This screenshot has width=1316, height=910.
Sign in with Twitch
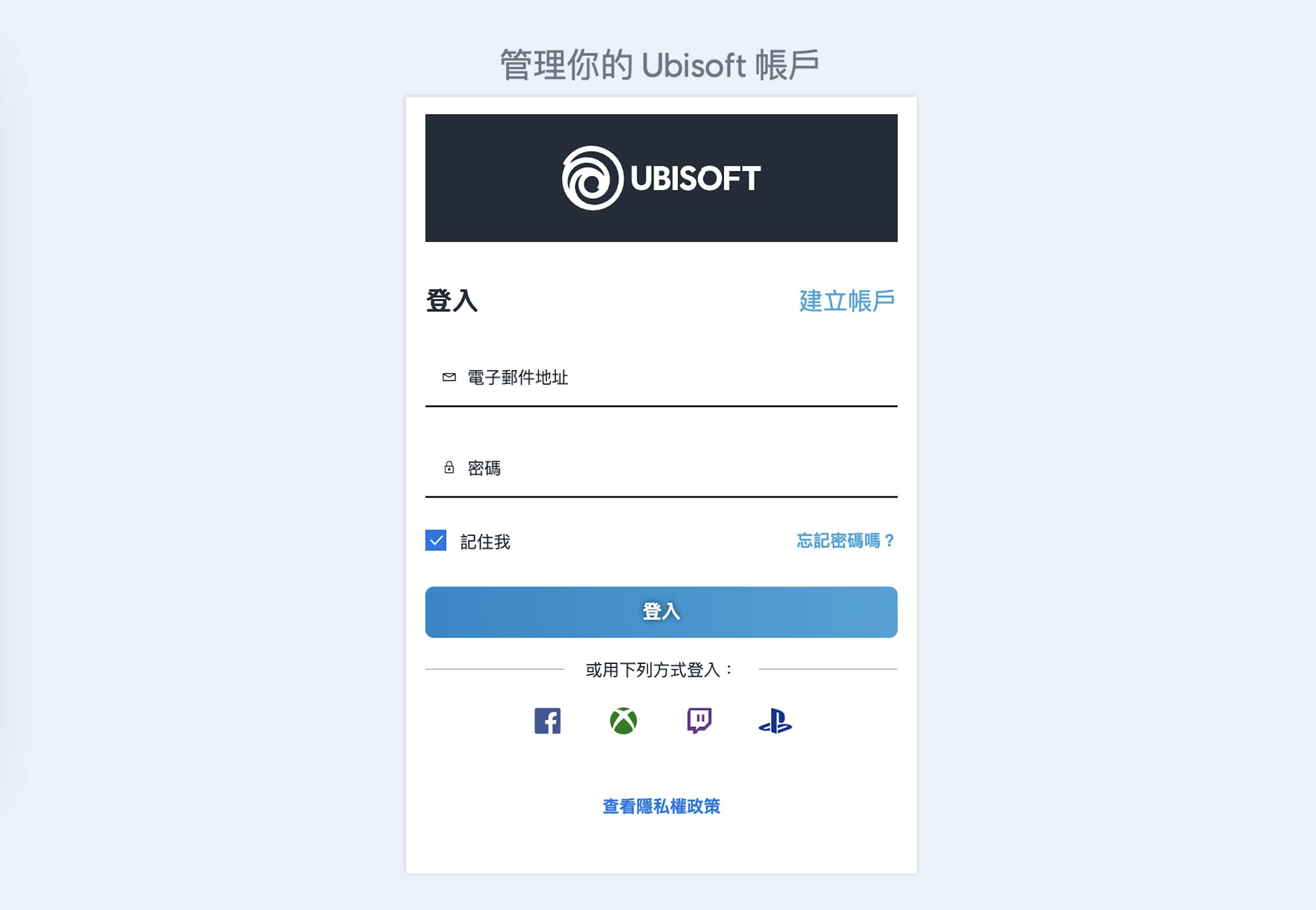point(699,721)
